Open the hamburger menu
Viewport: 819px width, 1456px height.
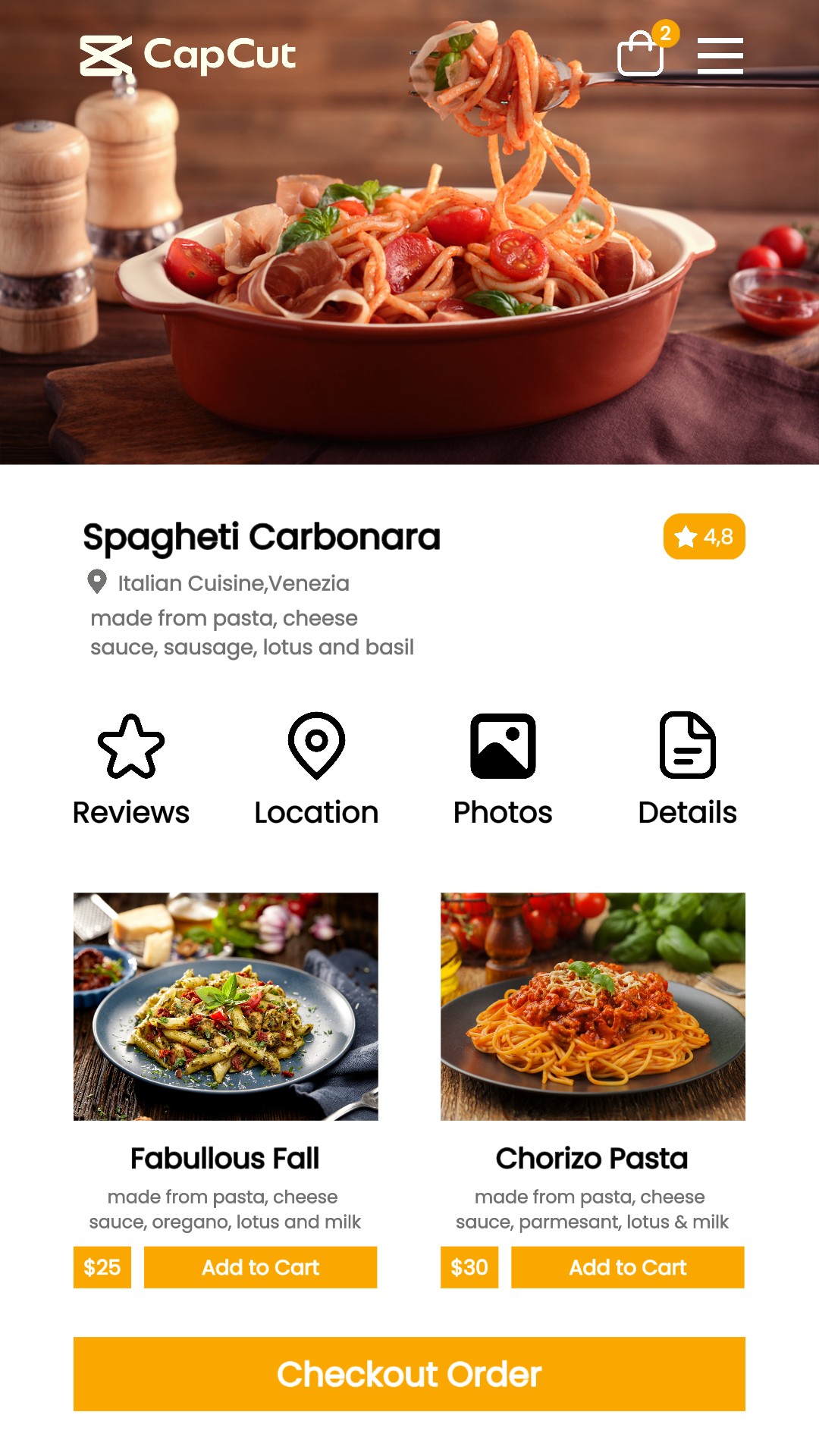(x=720, y=55)
